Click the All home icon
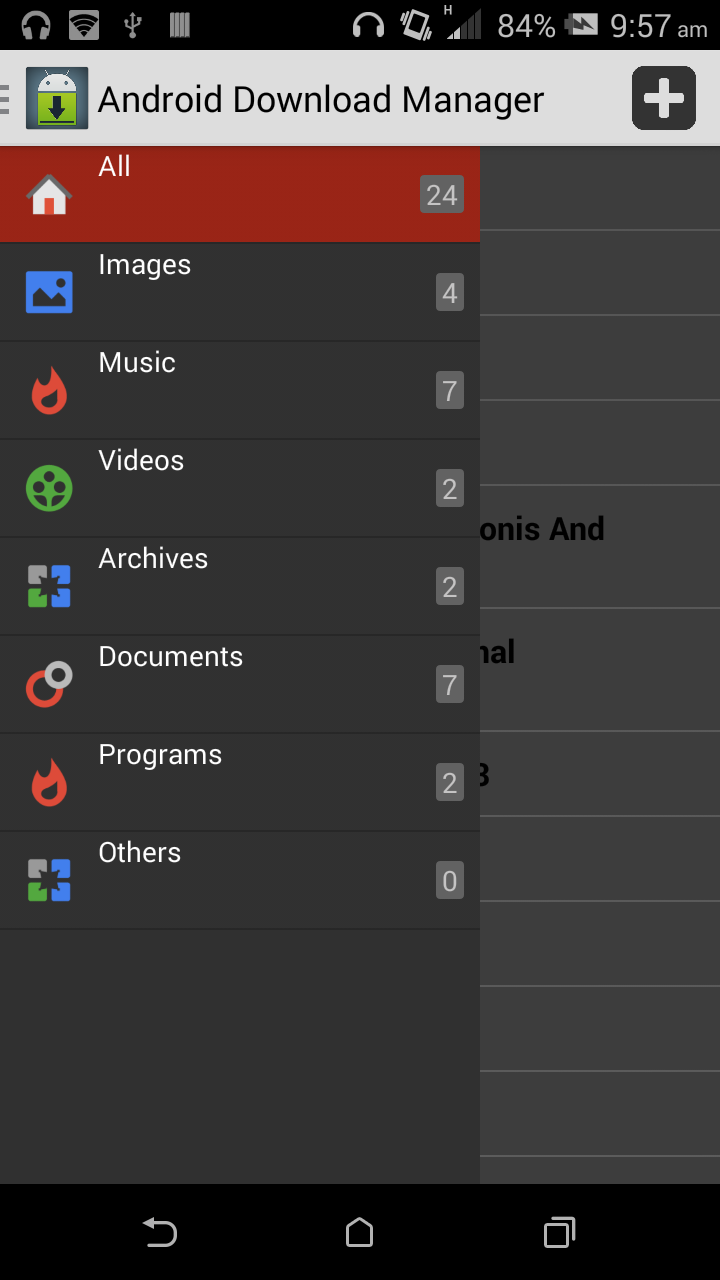Viewport: 720px width, 1280px height. 49,194
